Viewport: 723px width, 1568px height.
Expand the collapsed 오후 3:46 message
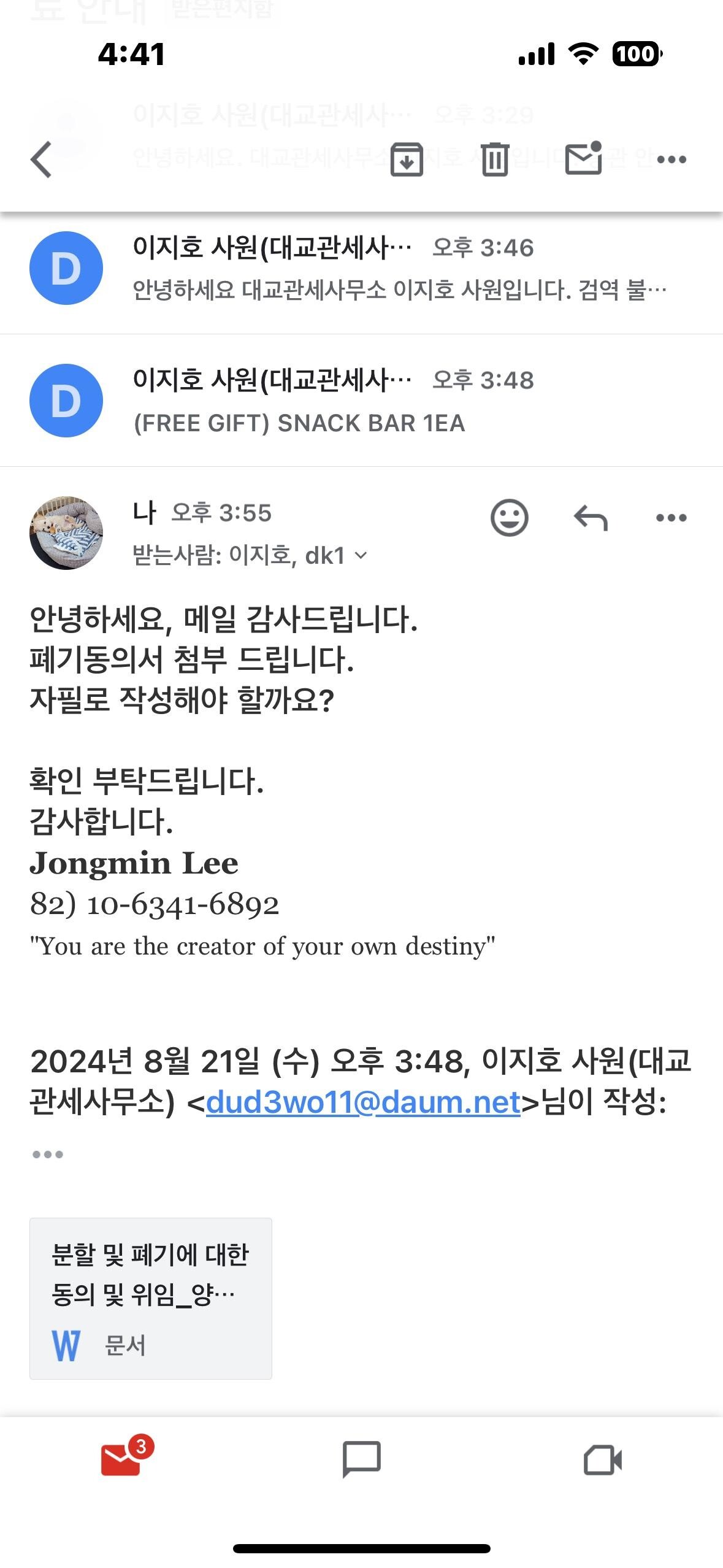(x=361, y=269)
